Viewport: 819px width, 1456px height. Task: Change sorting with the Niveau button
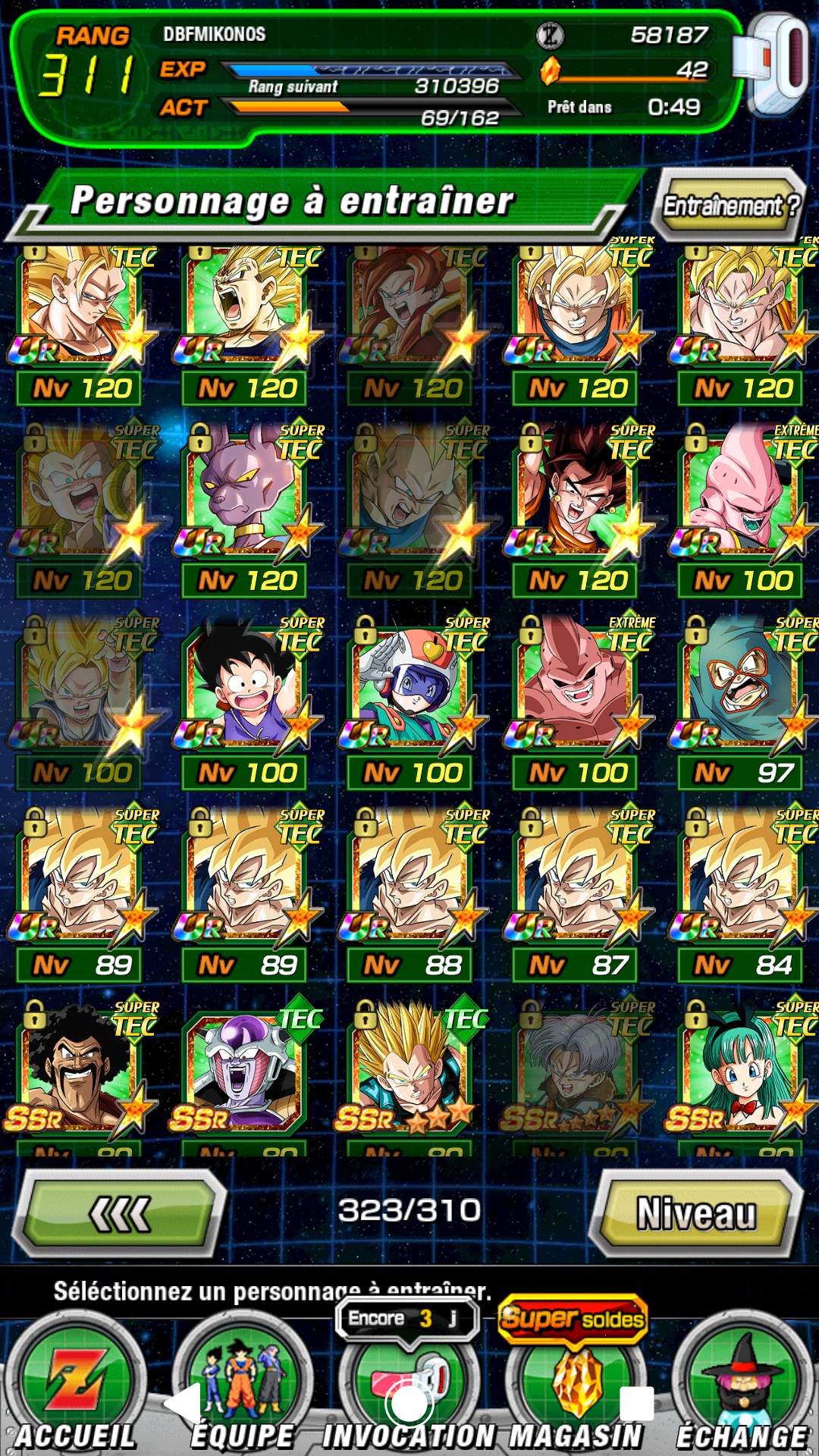pyautogui.click(x=696, y=1213)
